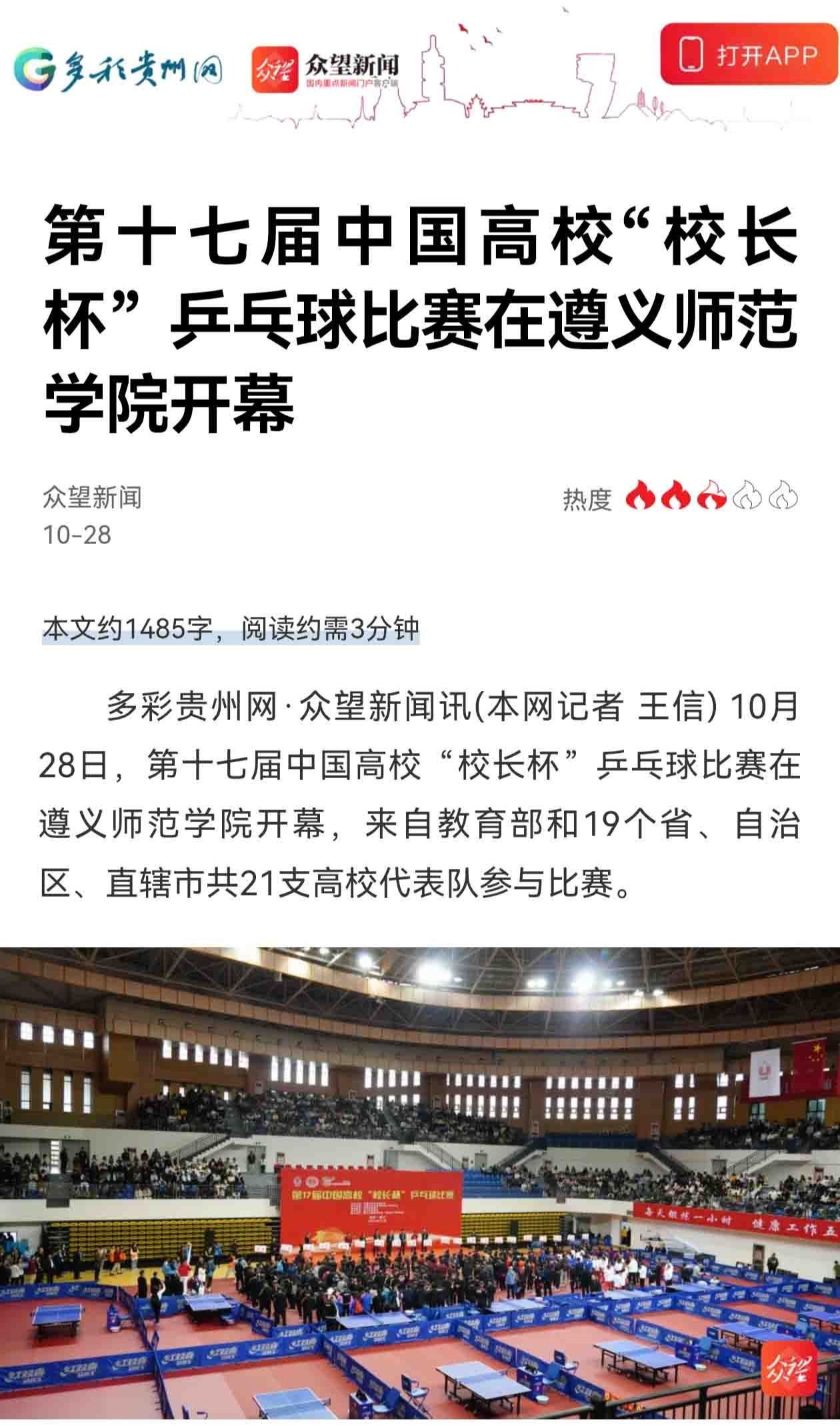Open the 多彩贵州网 site link
840x1425 pixels.
coord(119,69)
